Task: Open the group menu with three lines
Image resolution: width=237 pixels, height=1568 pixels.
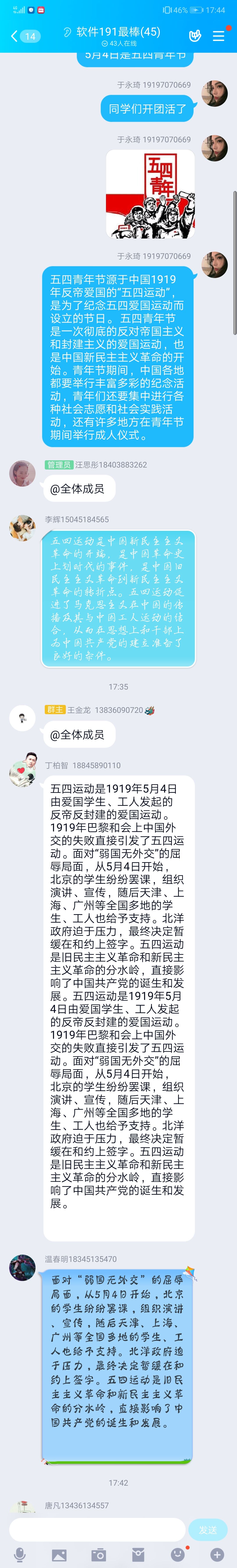Action: (x=218, y=36)
